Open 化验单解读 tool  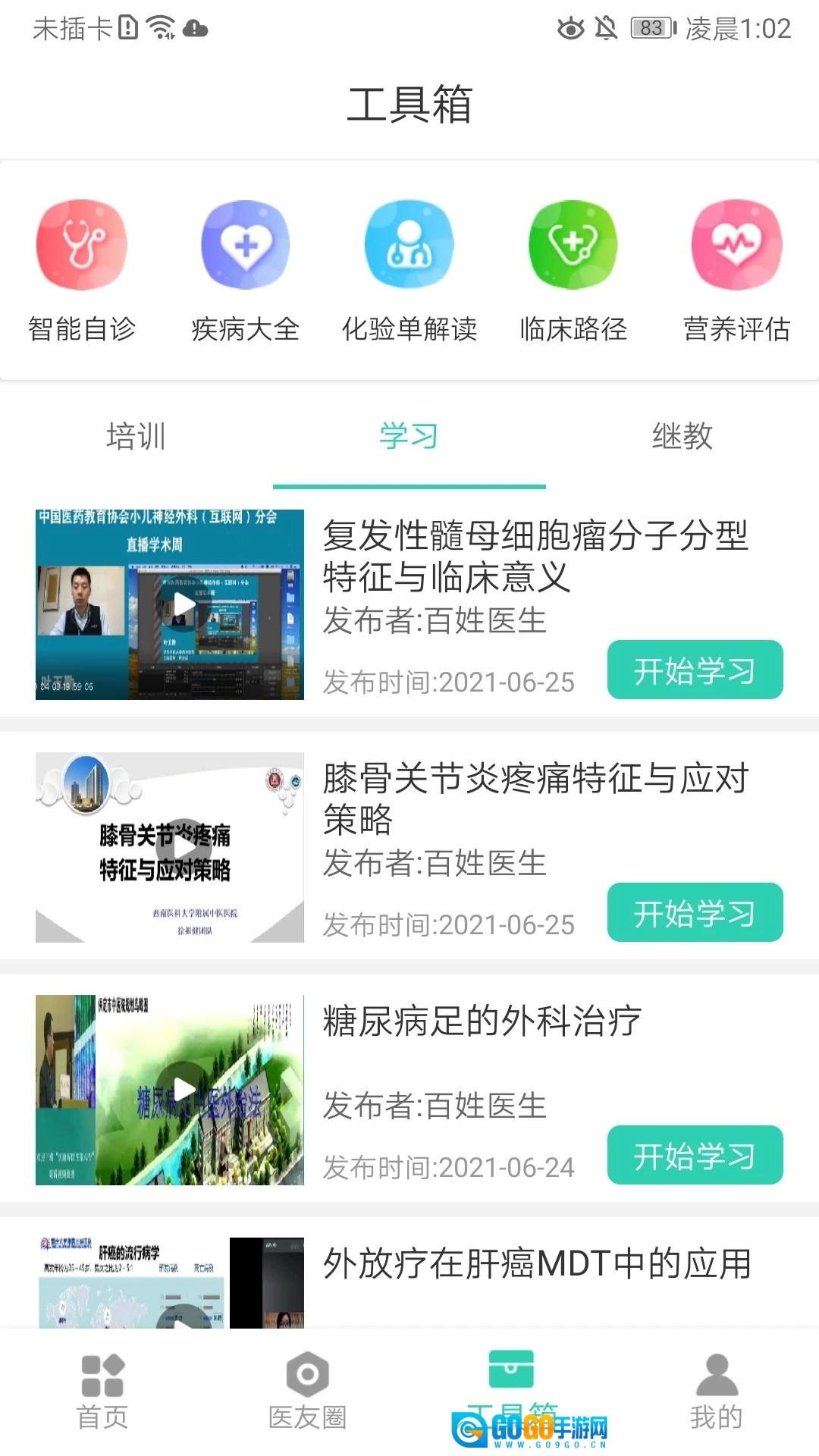(409, 271)
